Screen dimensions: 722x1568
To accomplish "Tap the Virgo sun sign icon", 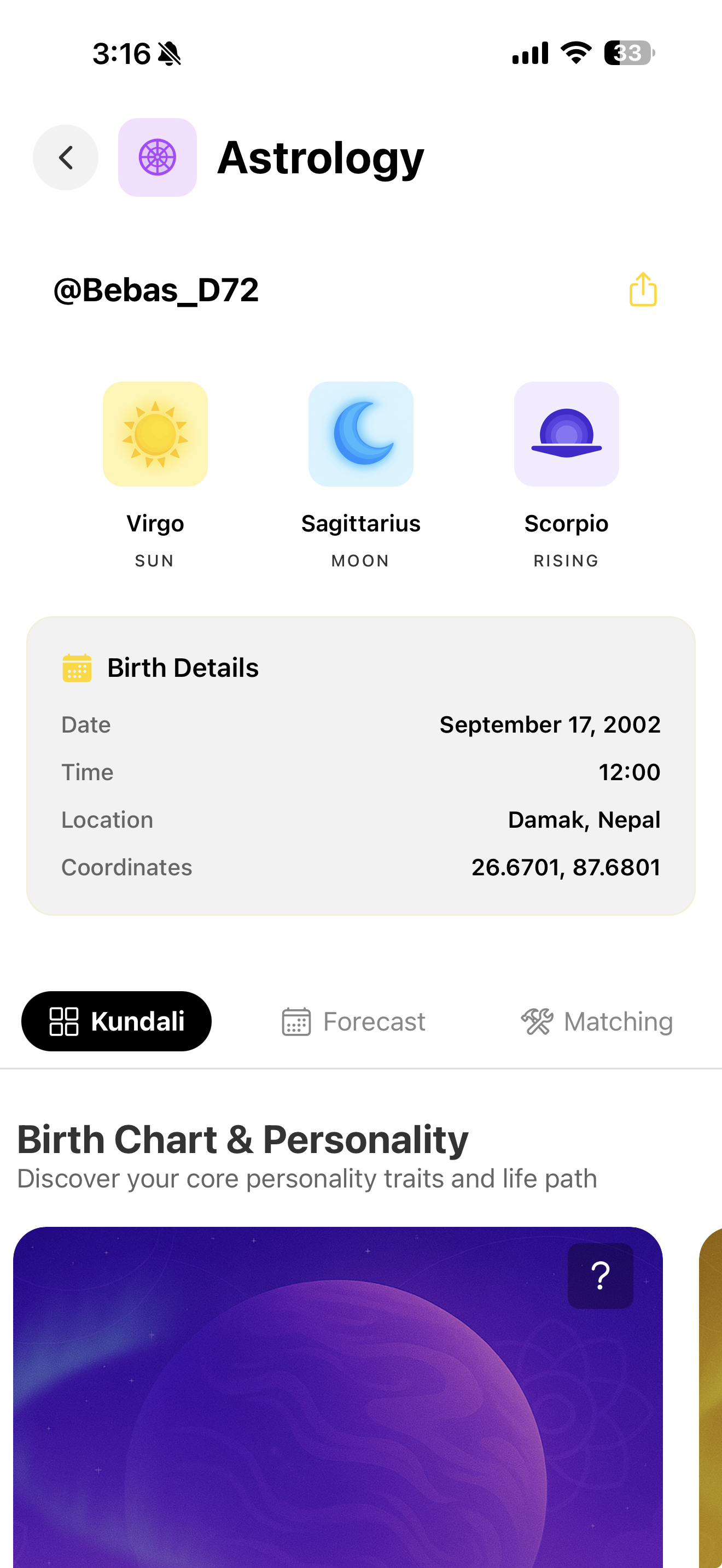I will (x=155, y=434).
